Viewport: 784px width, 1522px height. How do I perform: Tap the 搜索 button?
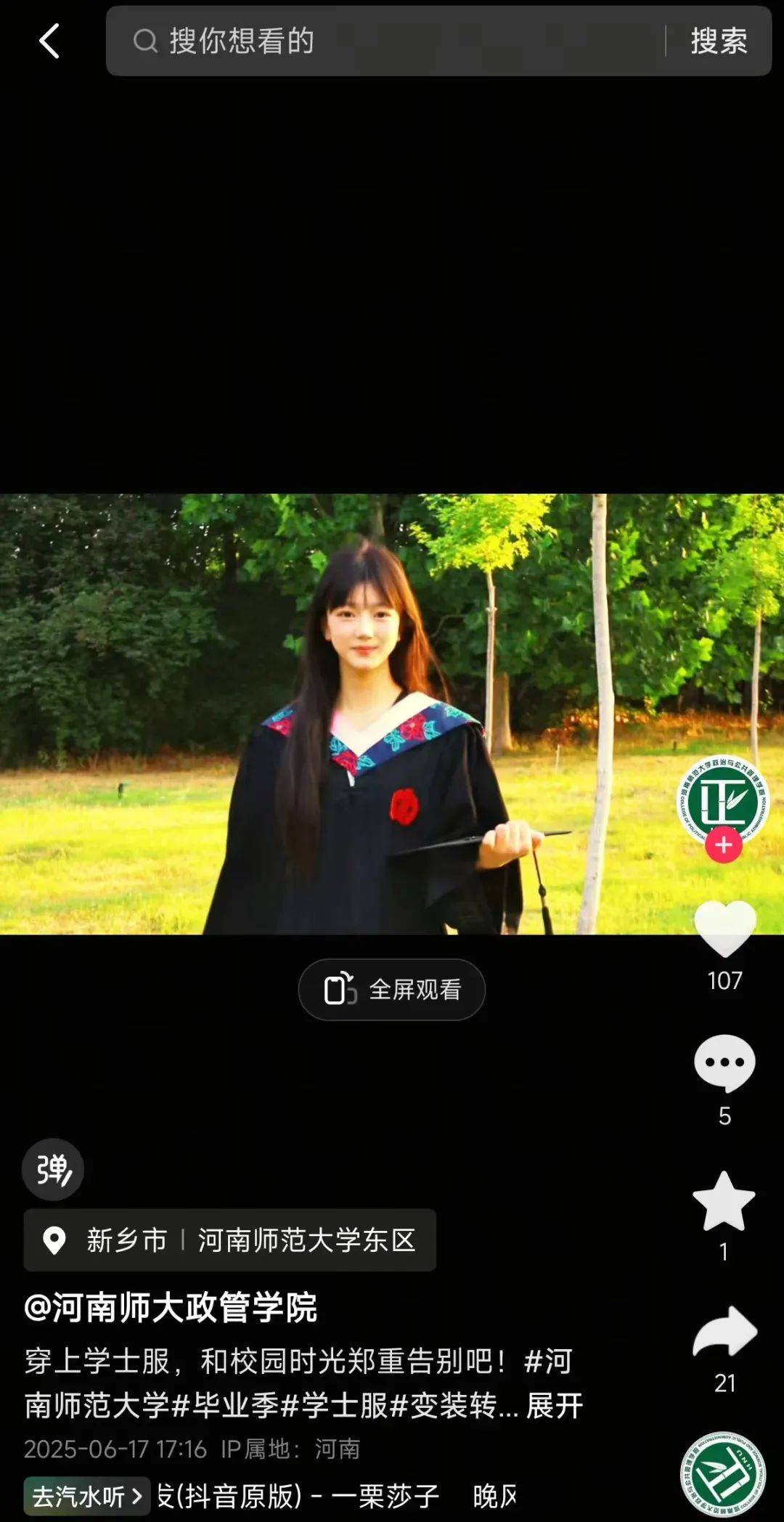pos(719,41)
